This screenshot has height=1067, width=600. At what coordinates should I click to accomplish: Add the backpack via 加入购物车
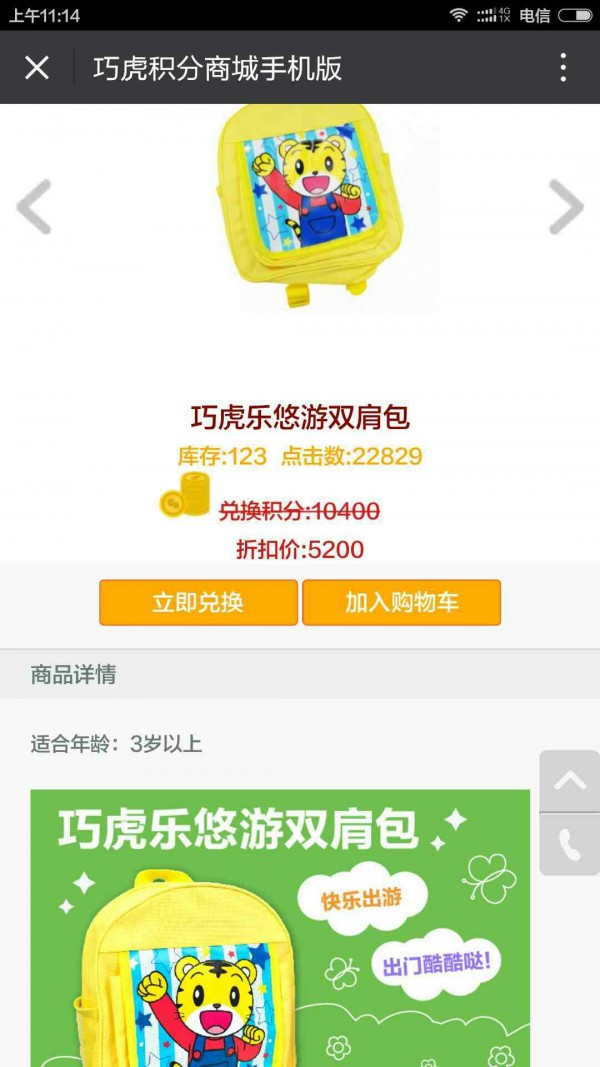coord(402,602)
